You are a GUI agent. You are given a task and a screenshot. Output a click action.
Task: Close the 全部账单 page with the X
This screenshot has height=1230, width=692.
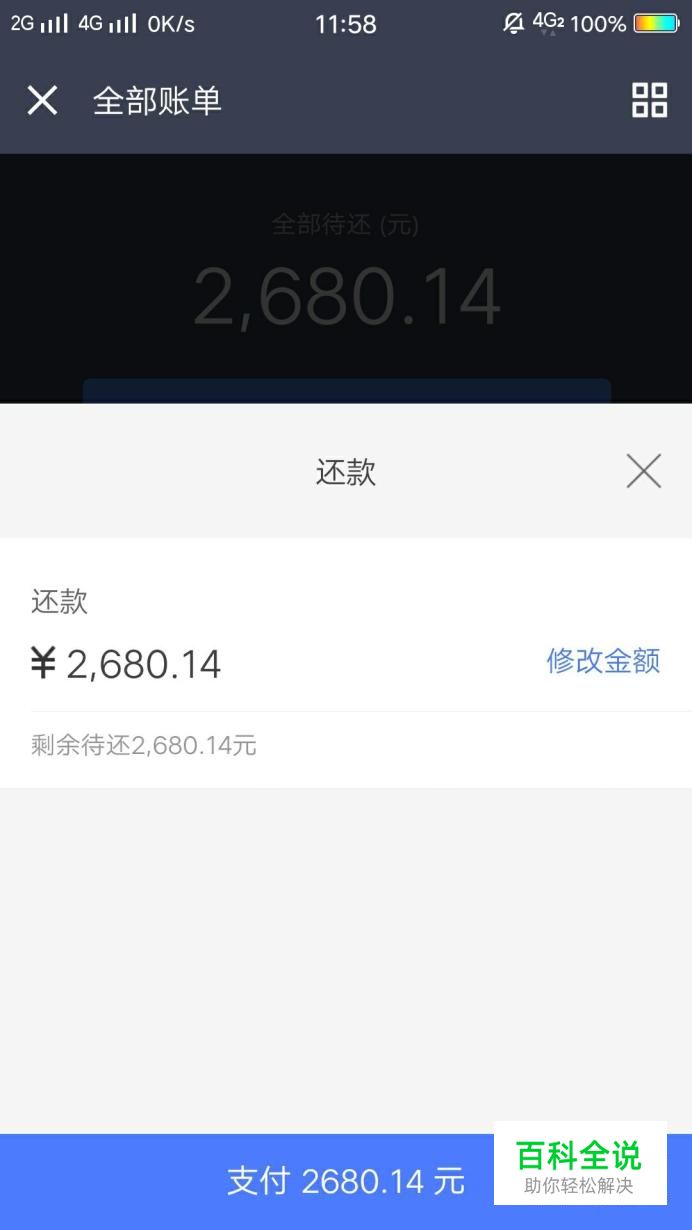(42, 100)
